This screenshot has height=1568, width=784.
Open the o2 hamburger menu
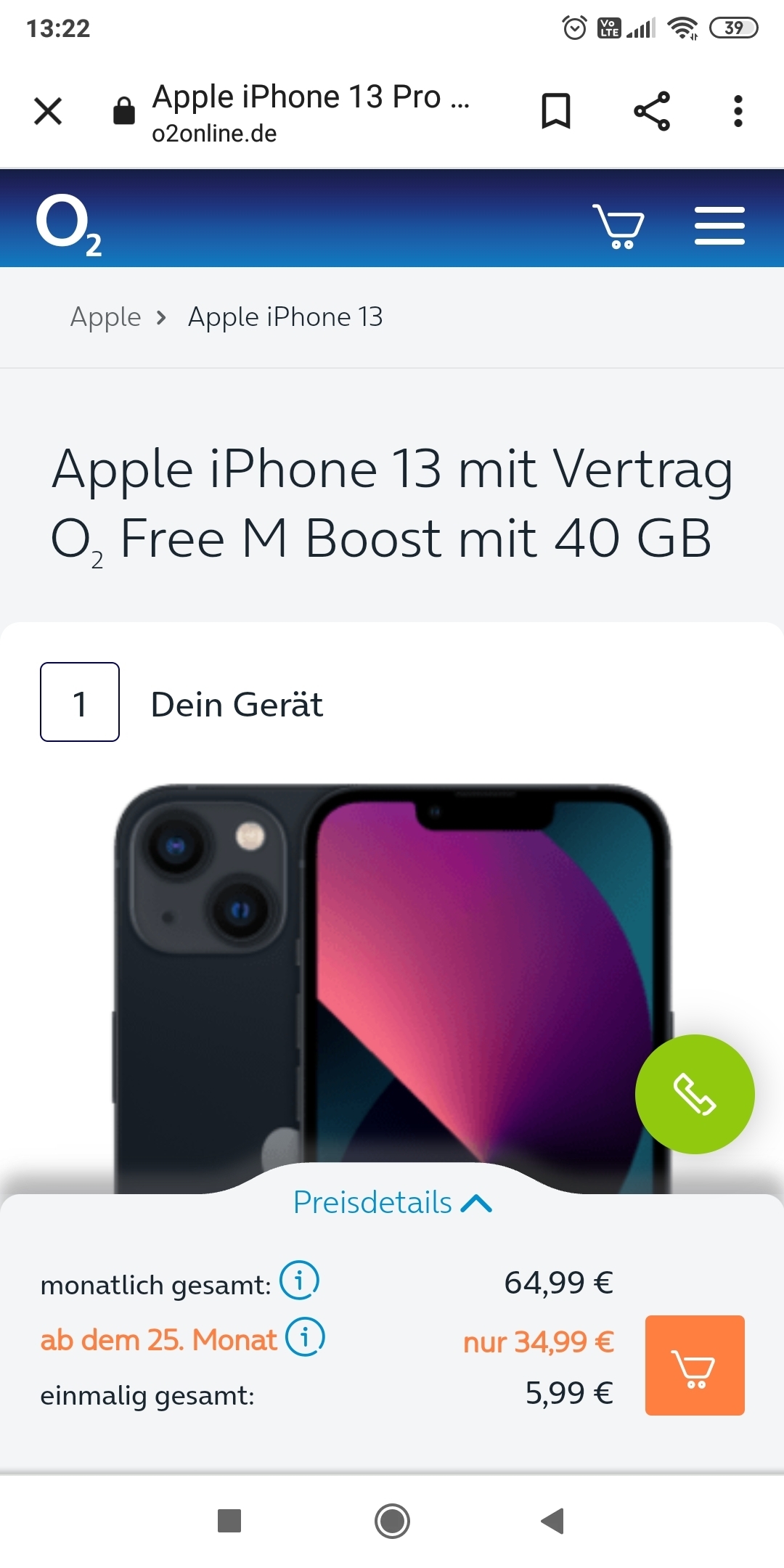tap(719, 226)
